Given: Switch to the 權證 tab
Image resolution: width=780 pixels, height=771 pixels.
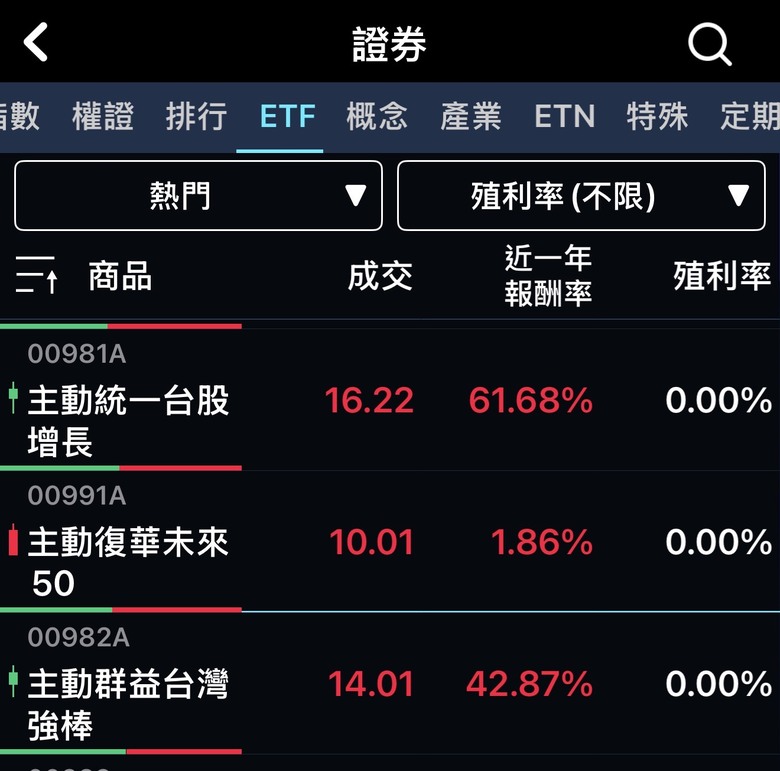Looking at the screenshot, I should pyautogui.click(x=103, y=117).
